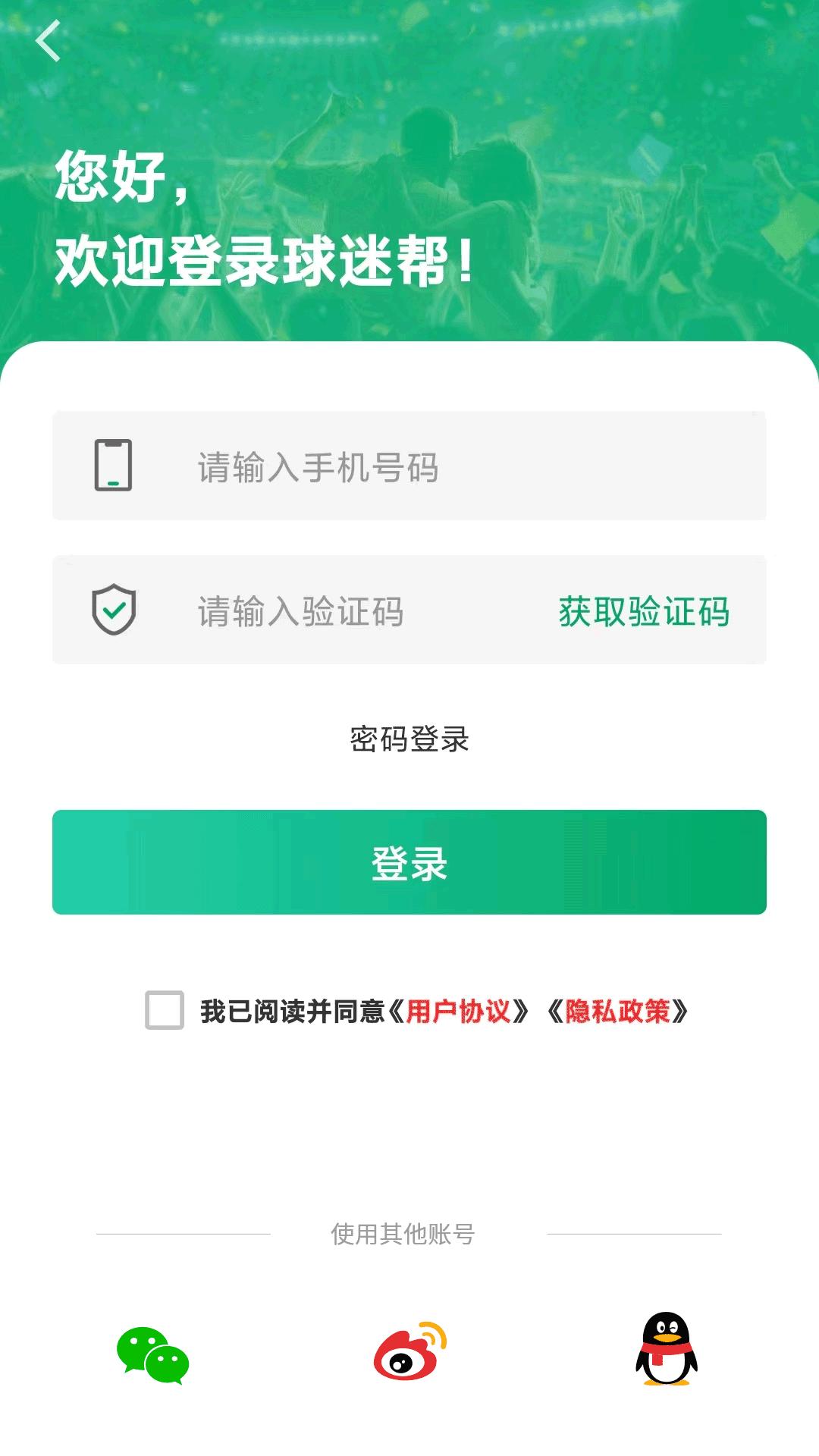Viewport: 819px width, 1456px height.
Task: Check the agreement consent checkbox
Action: (x=165, y=1010)
